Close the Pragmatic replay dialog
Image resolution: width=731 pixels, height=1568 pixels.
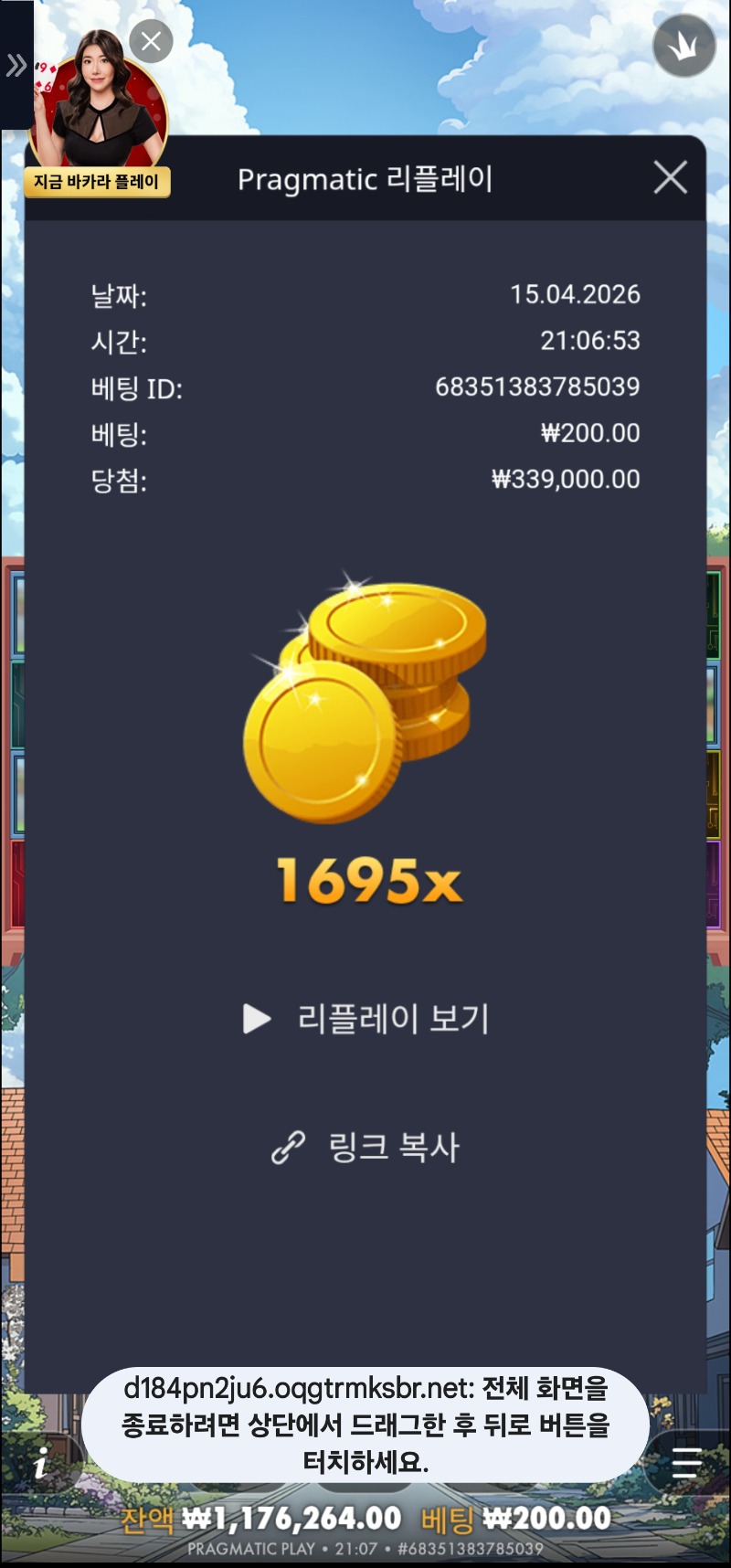pos(670,177)
